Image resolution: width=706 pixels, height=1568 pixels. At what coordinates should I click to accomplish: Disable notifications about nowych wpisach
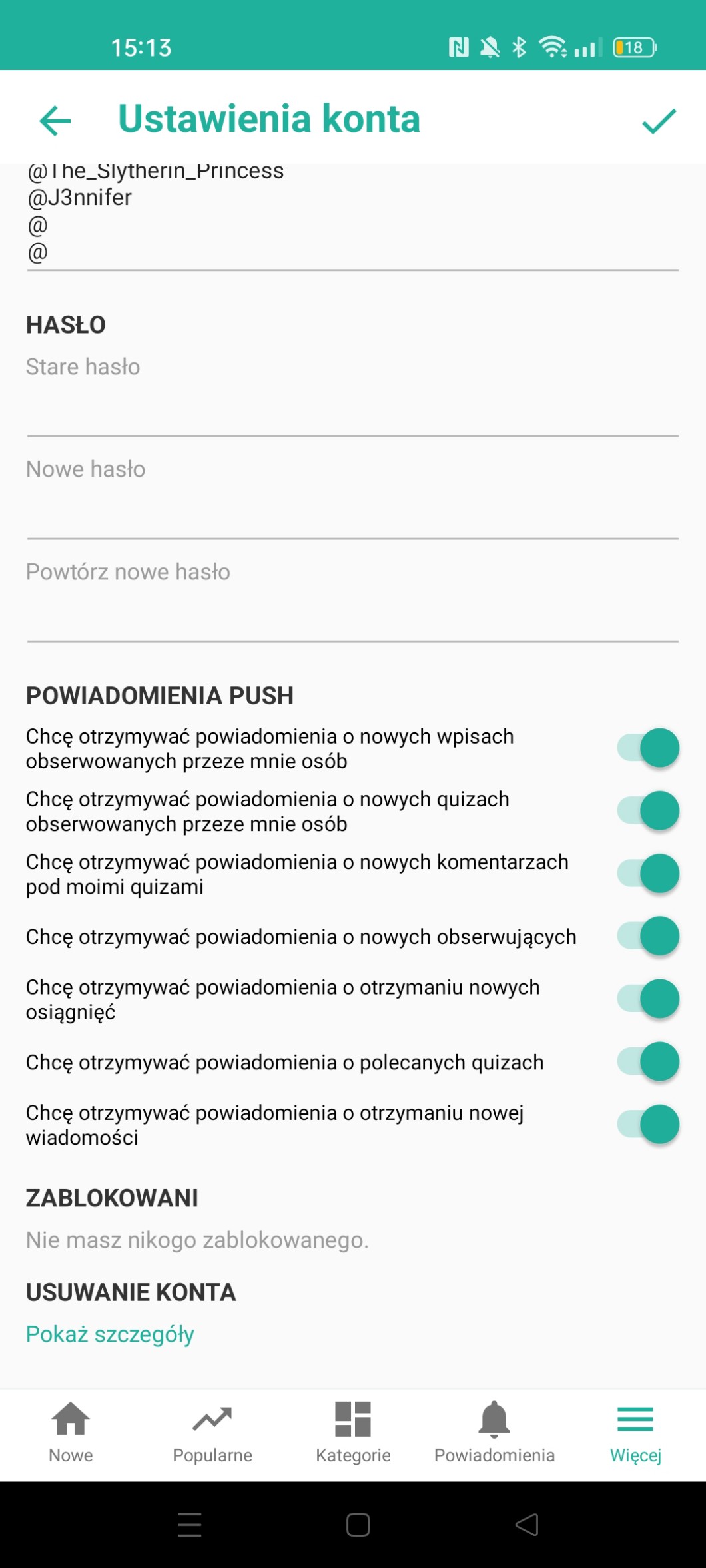coord(648,748)
